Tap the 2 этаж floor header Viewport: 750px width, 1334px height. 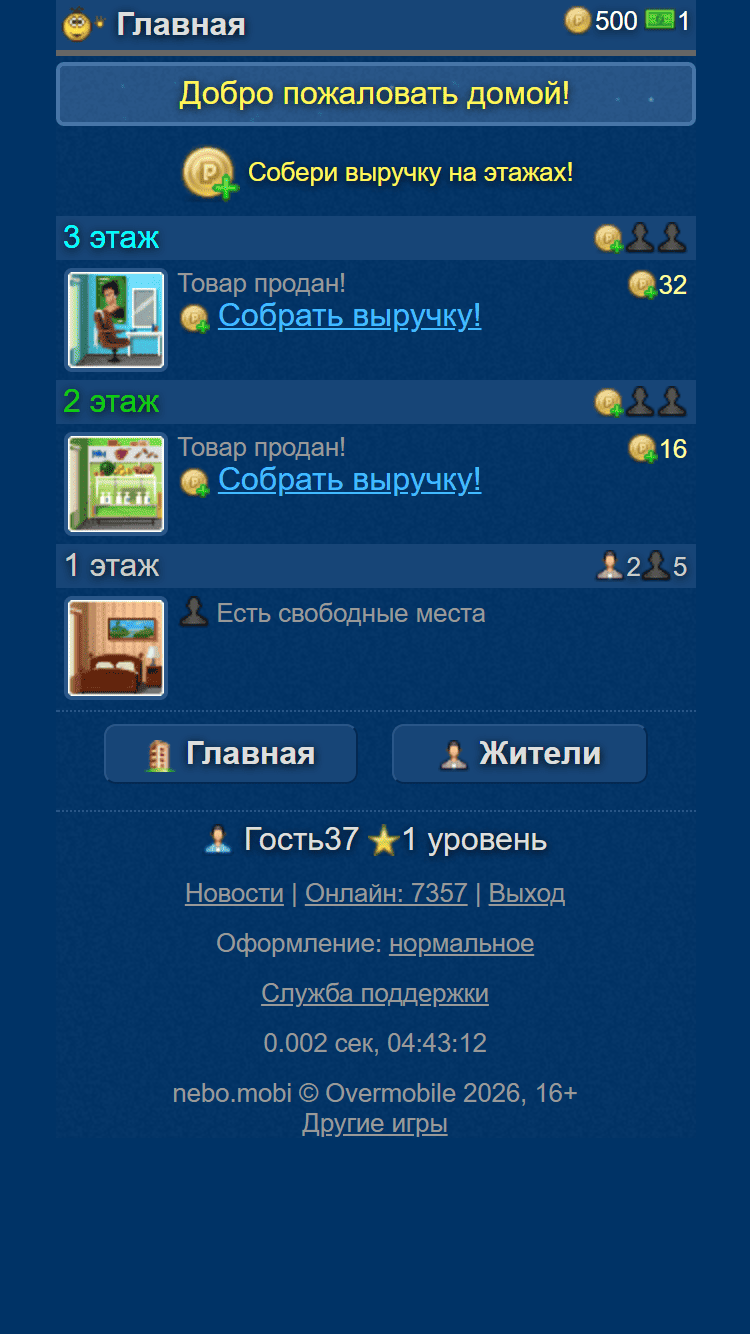(111, 402)
